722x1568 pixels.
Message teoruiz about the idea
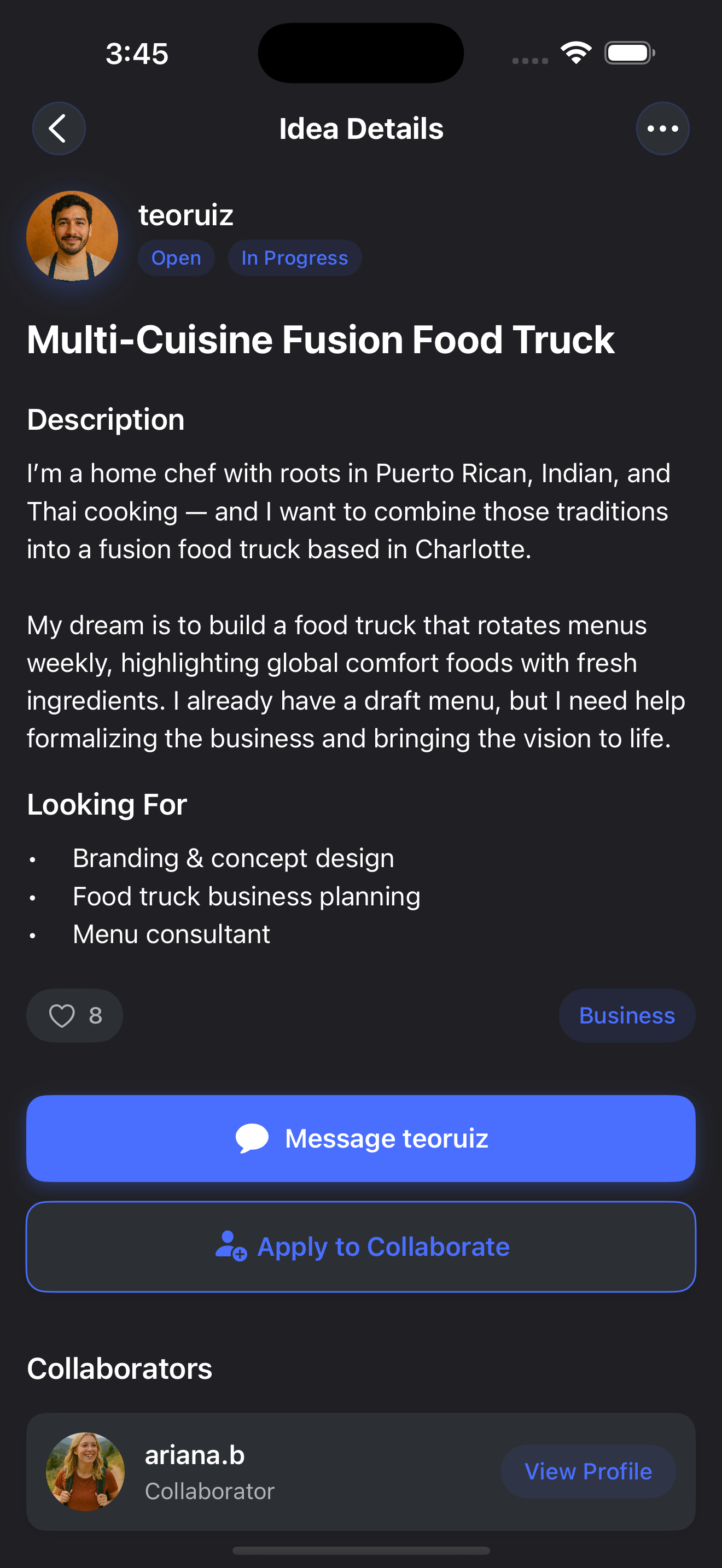coord(361,1138)
